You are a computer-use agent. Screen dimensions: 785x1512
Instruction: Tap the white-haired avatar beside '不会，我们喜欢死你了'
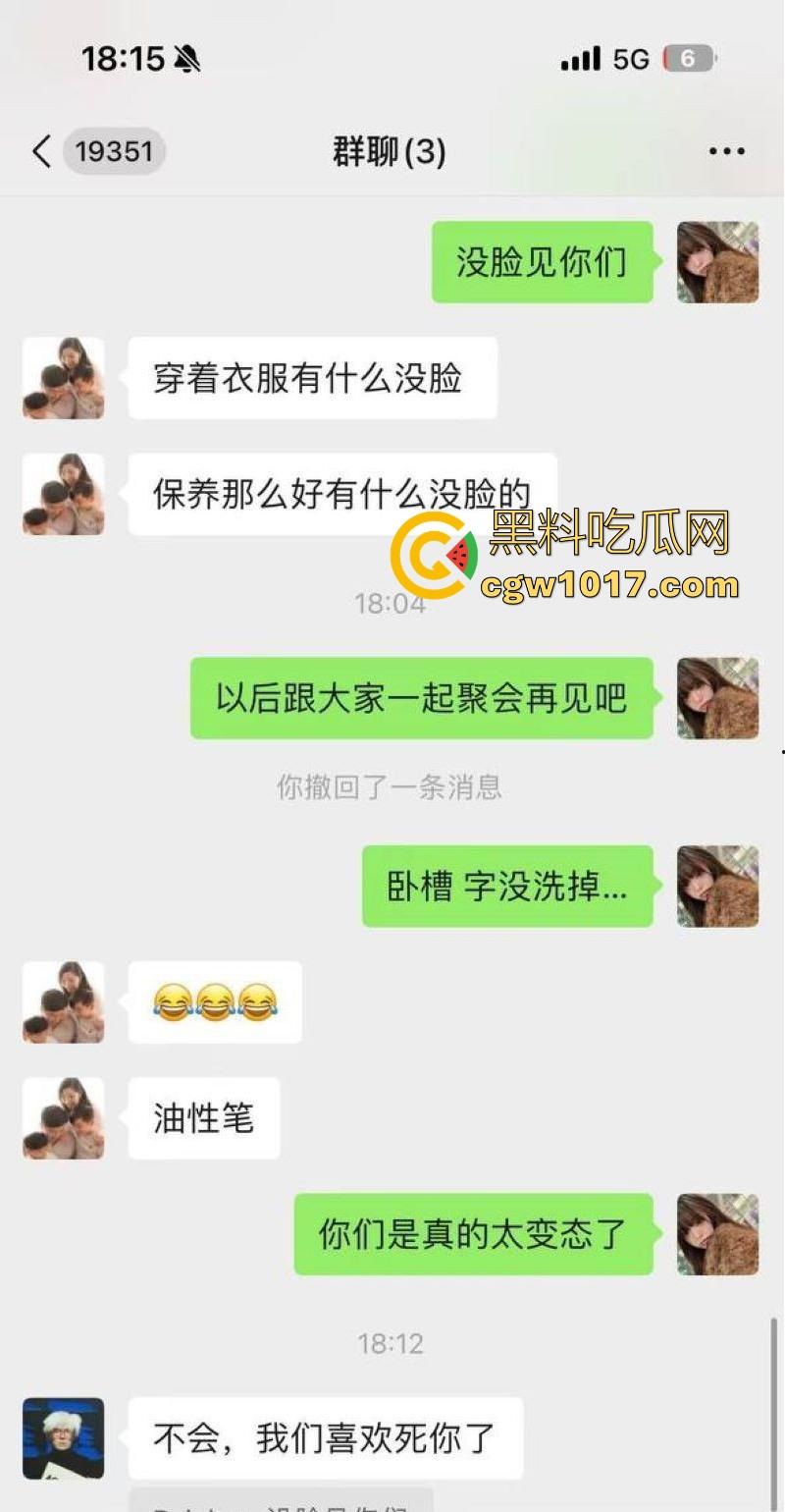(62, 1436)
